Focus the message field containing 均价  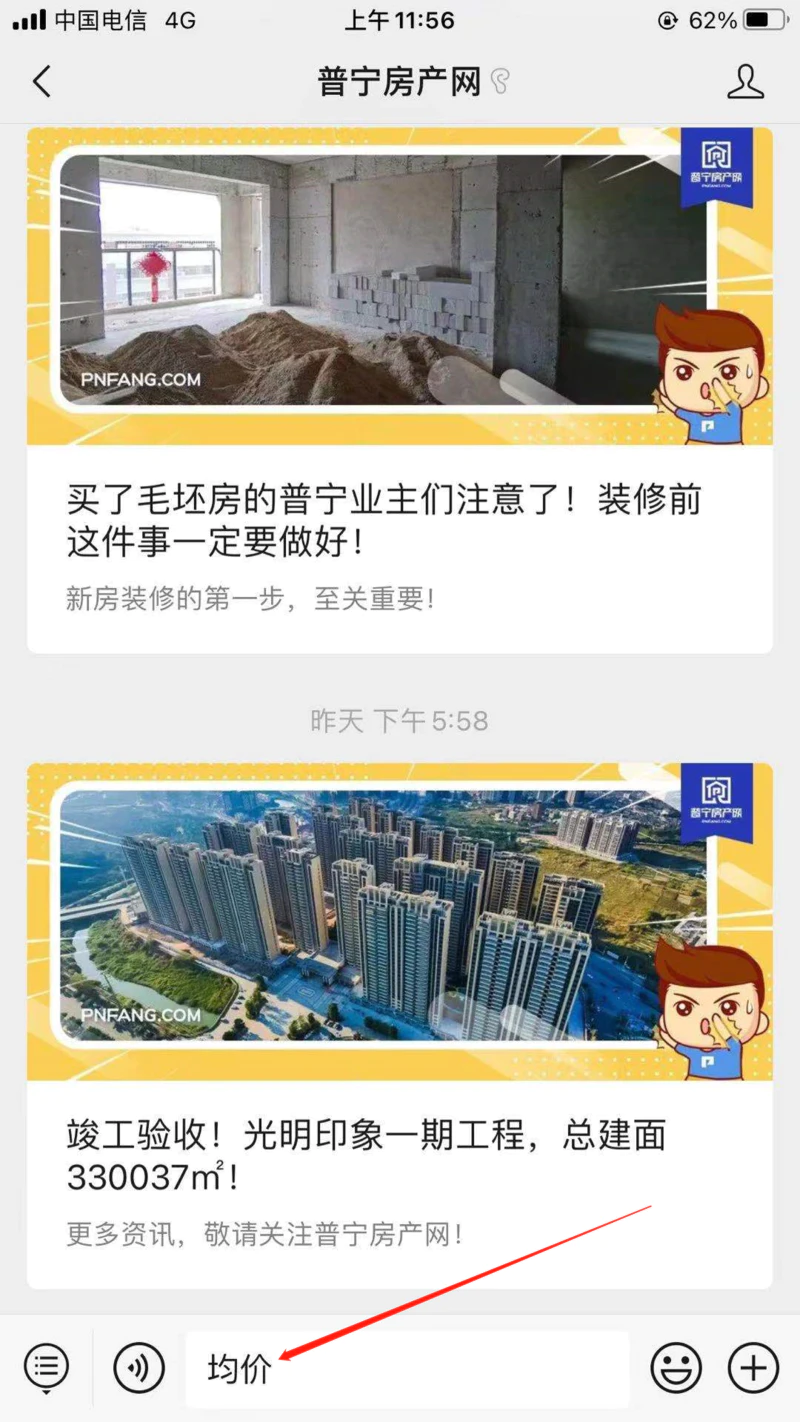[407, 1368]
